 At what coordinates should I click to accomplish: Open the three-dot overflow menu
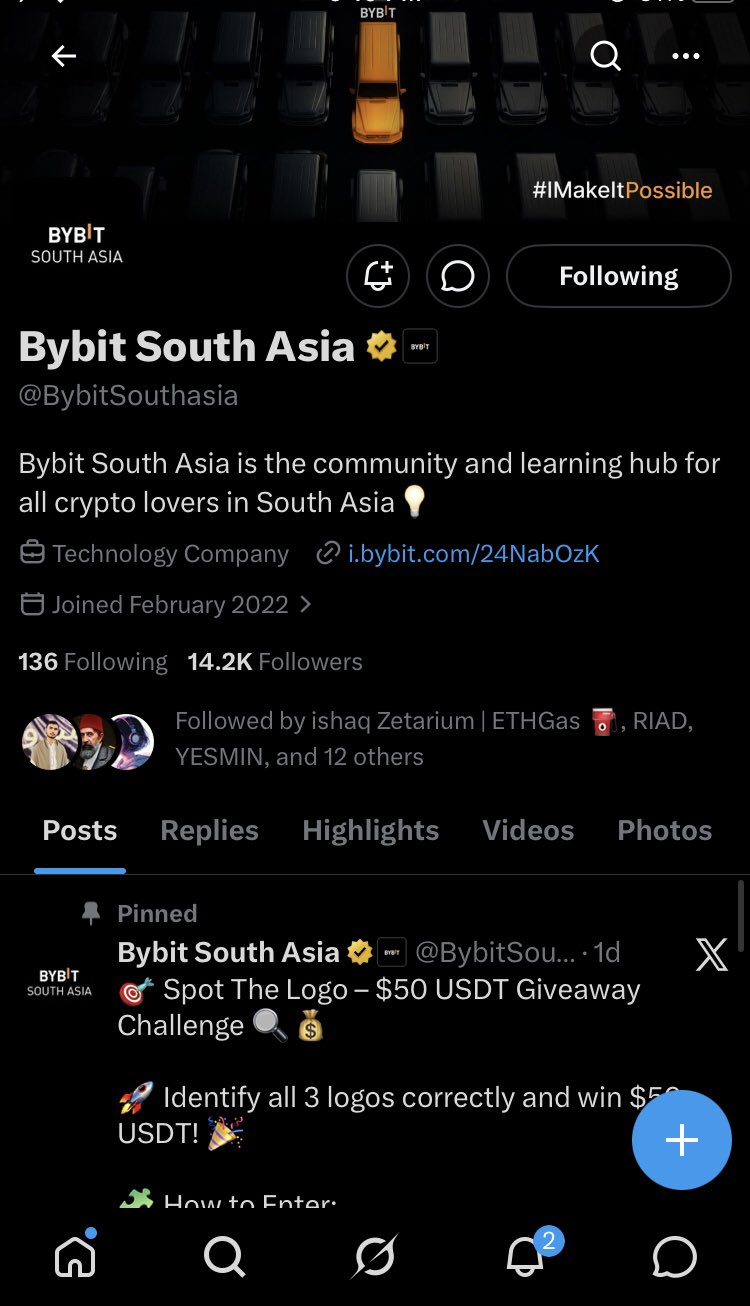click(x=686, y=56)
